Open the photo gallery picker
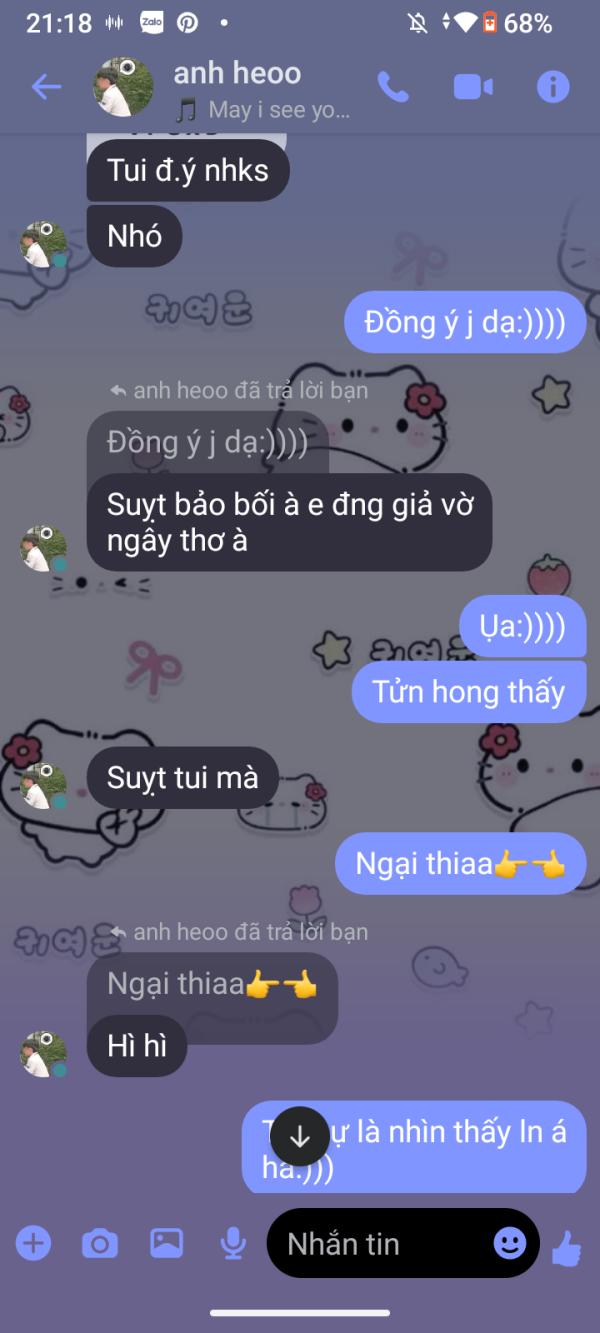 tap(166, 1243)
